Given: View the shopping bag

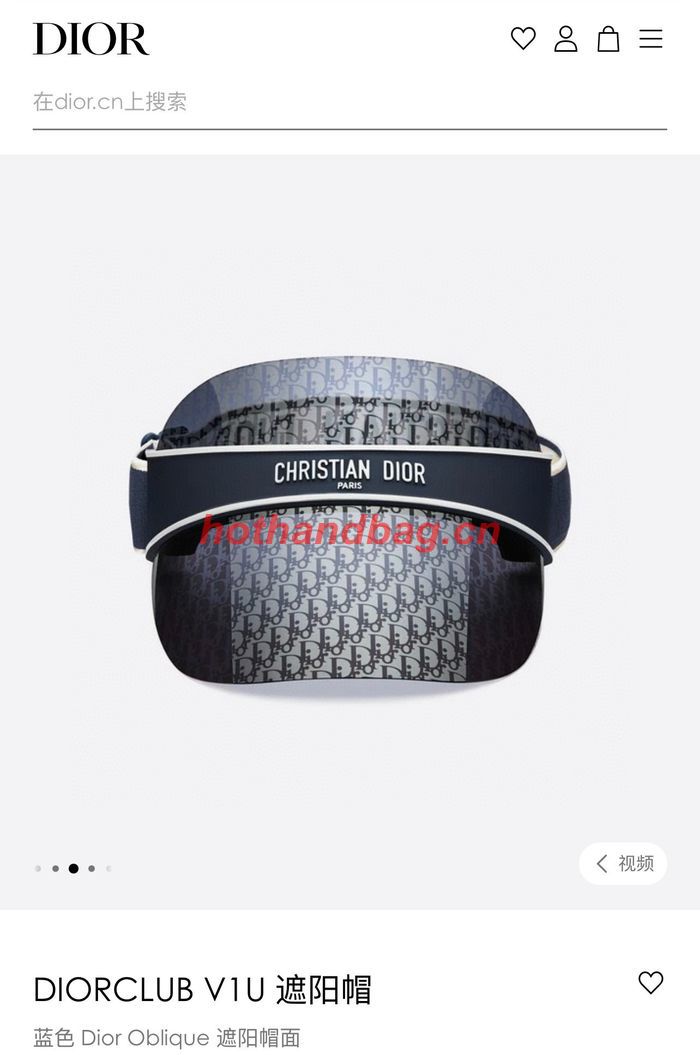Looking at the screenshot, I should pos(608,39).
